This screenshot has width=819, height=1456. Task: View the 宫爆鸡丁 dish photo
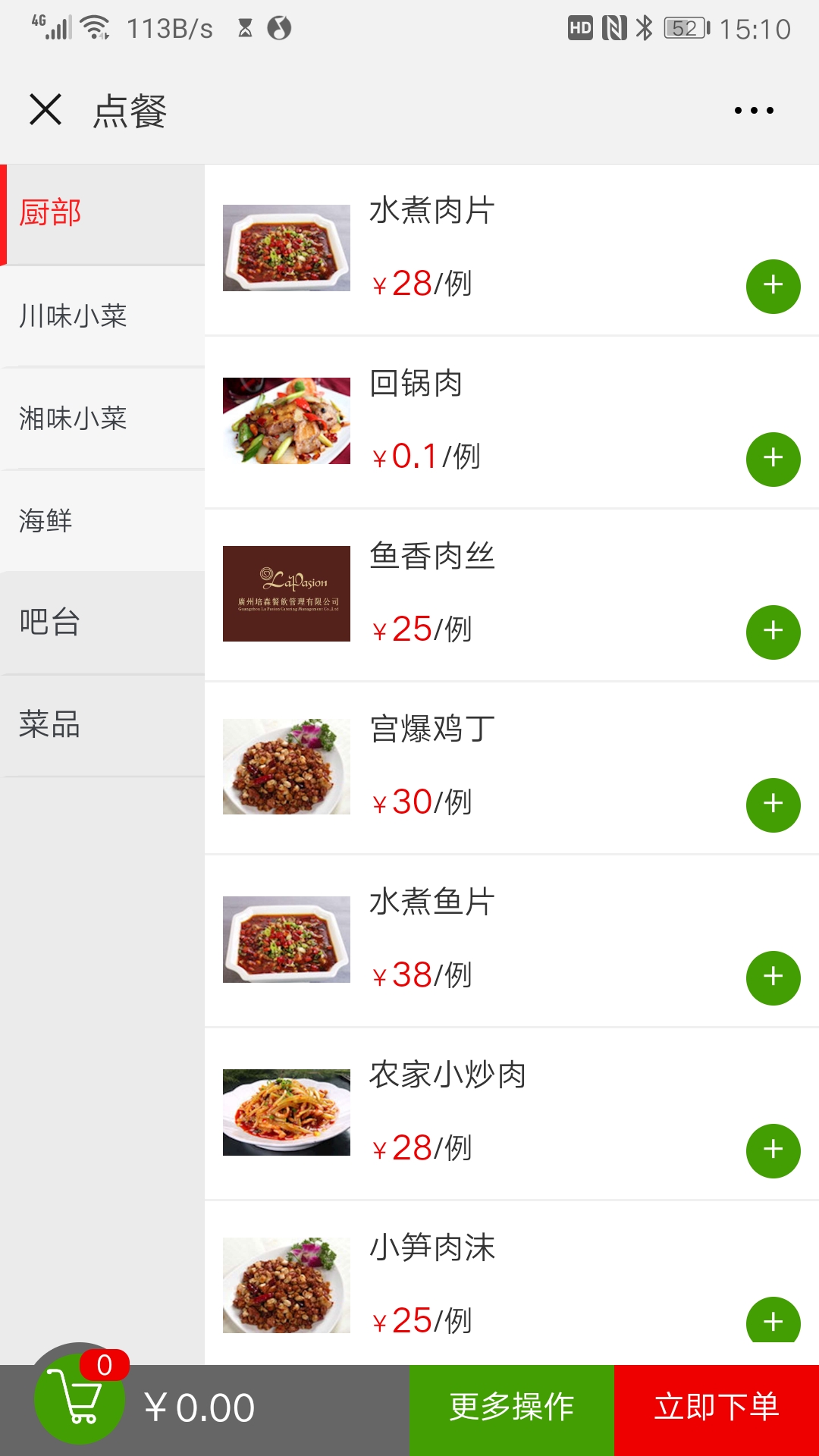287,767
